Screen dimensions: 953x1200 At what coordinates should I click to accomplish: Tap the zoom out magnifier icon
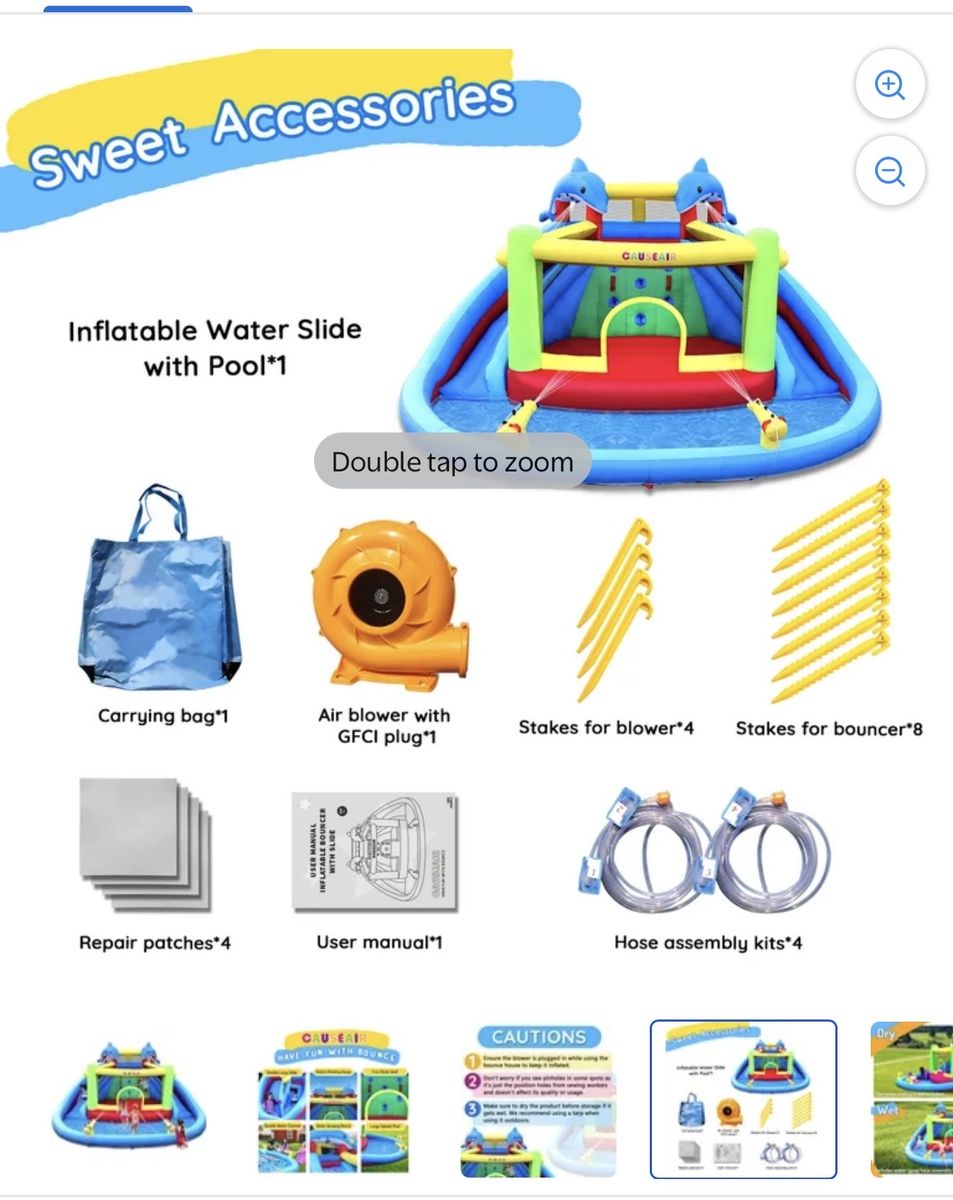(890, 171)
